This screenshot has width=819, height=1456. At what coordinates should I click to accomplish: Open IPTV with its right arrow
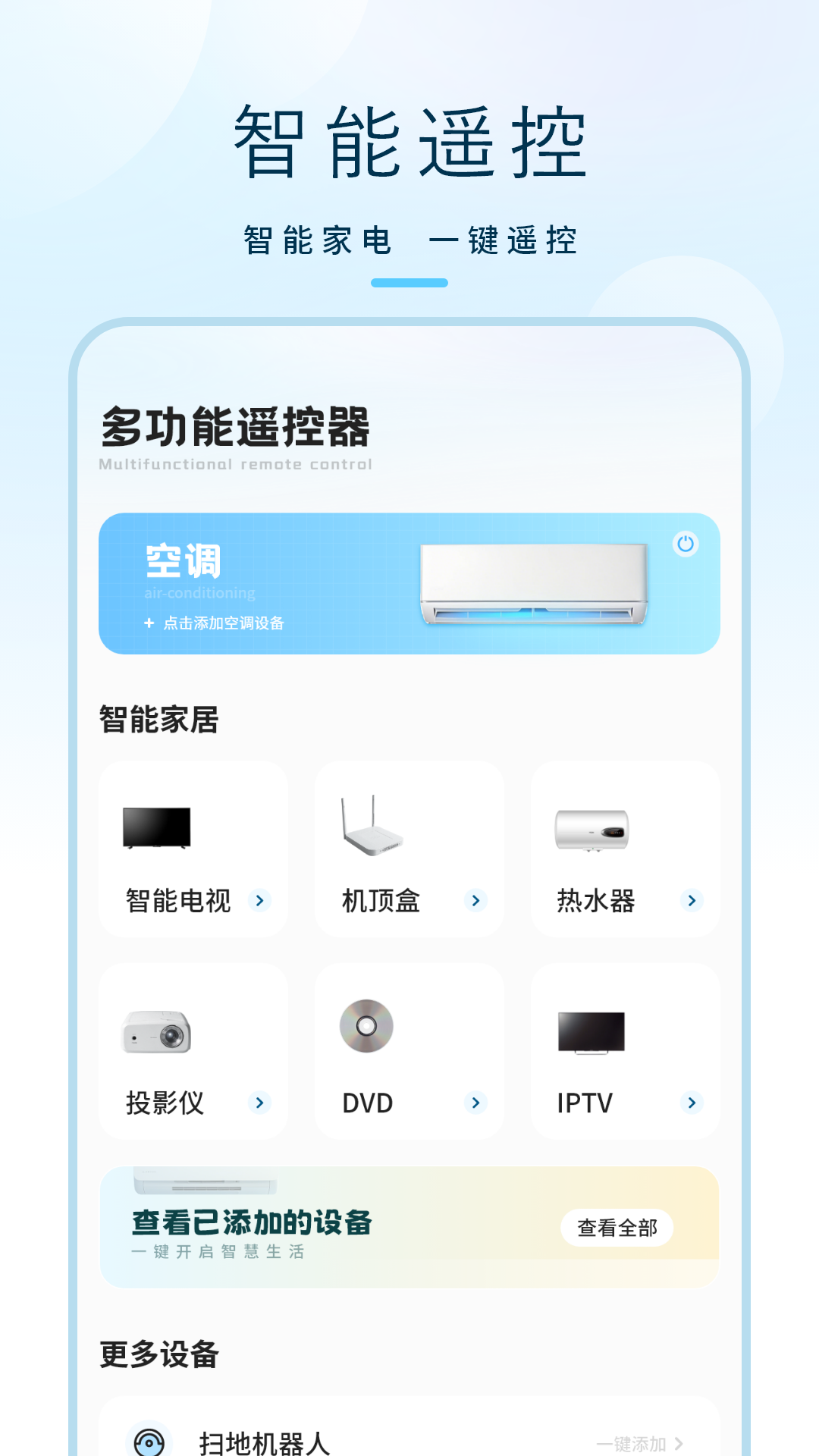(691, 1103)
